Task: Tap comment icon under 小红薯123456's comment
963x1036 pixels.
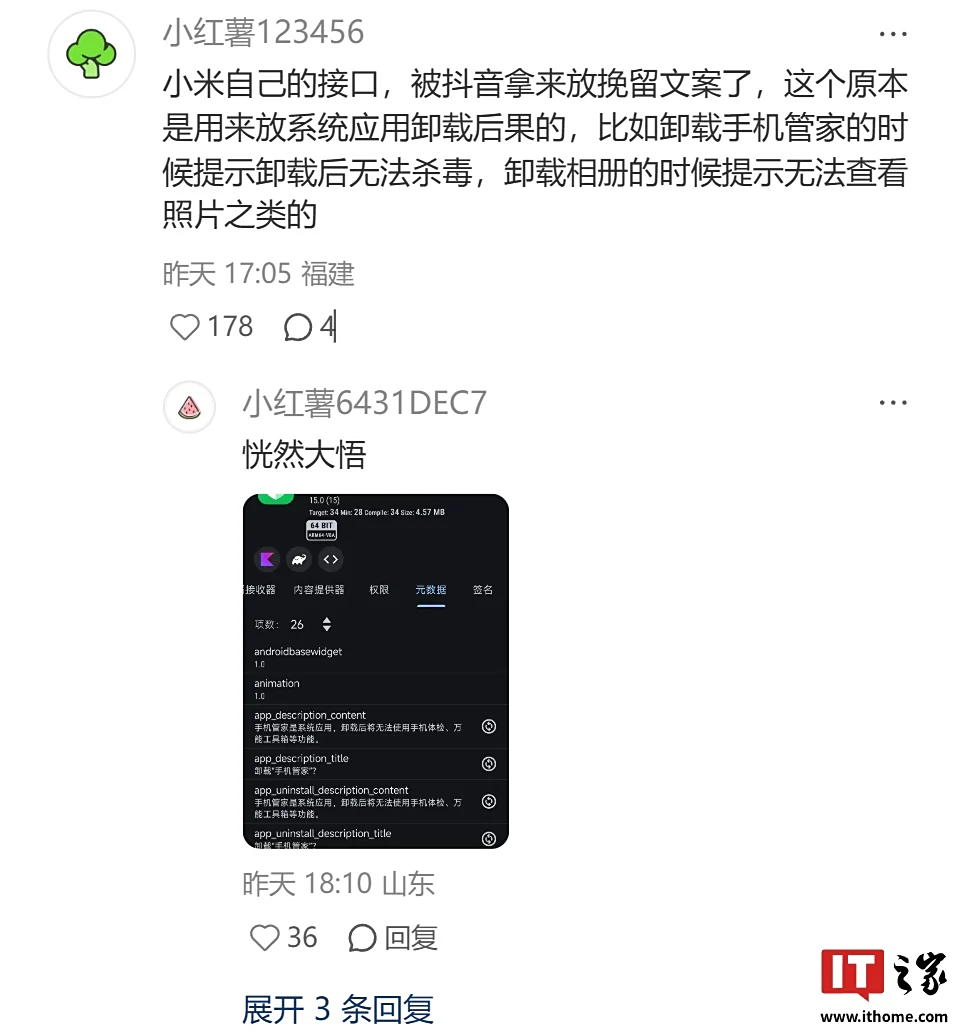Action: 298,327
